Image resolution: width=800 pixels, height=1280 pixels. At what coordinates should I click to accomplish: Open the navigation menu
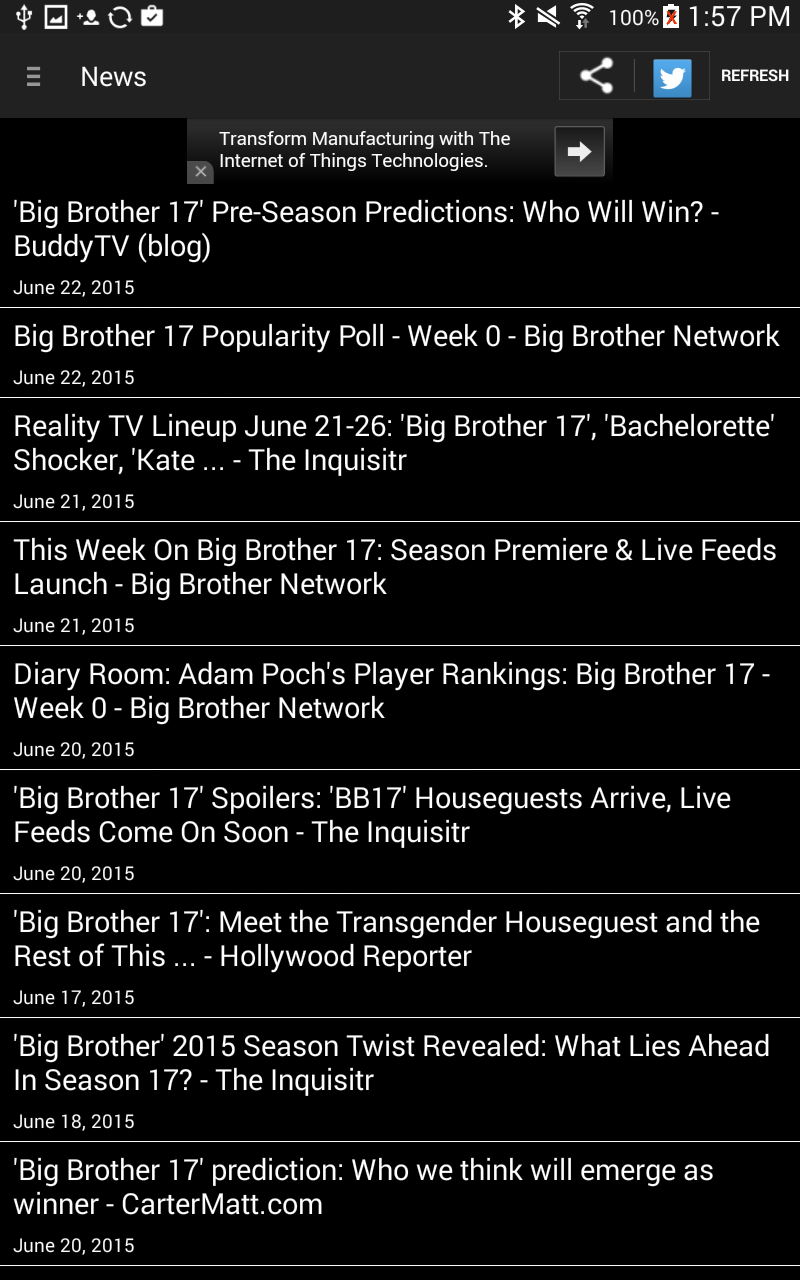click(33, 76)
